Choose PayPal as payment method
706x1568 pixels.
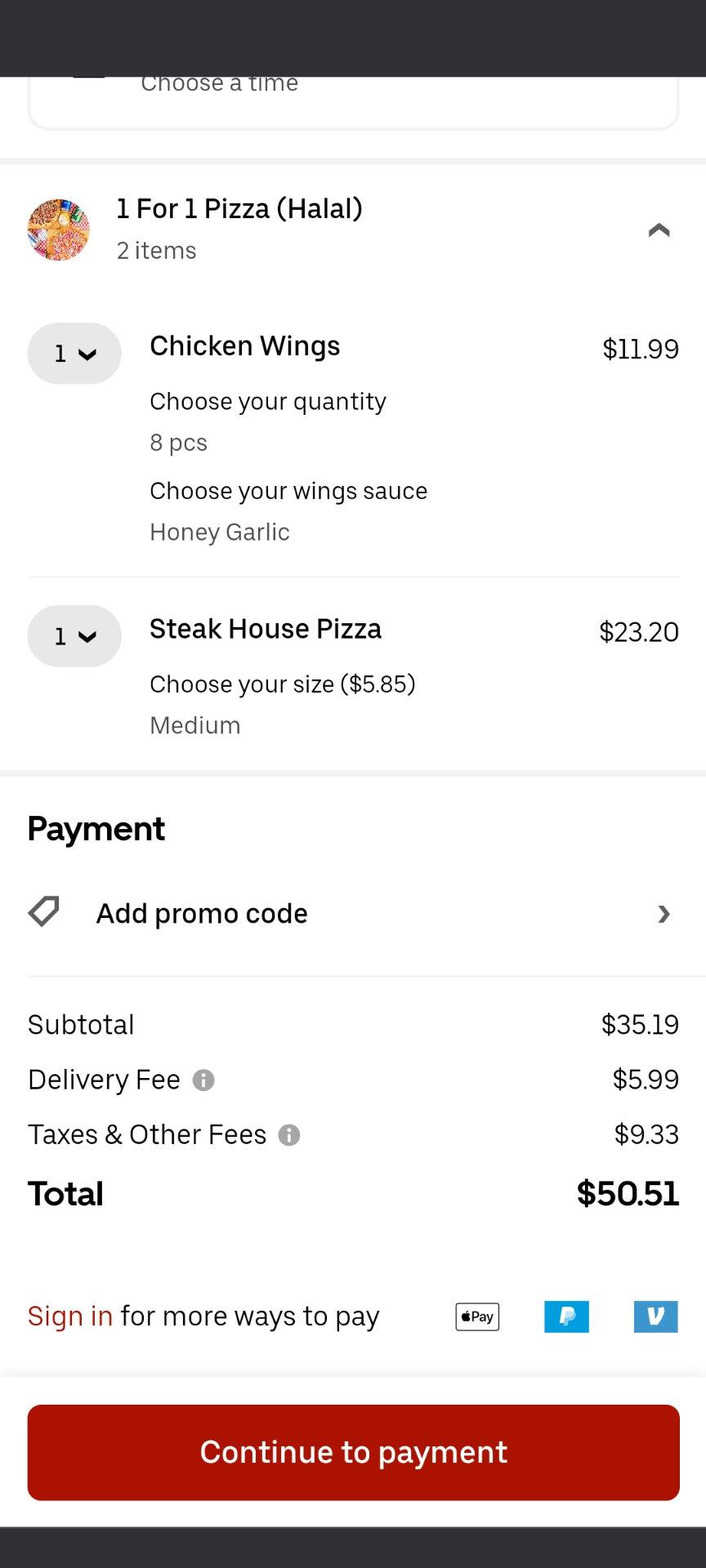(x=566, y=1316)
